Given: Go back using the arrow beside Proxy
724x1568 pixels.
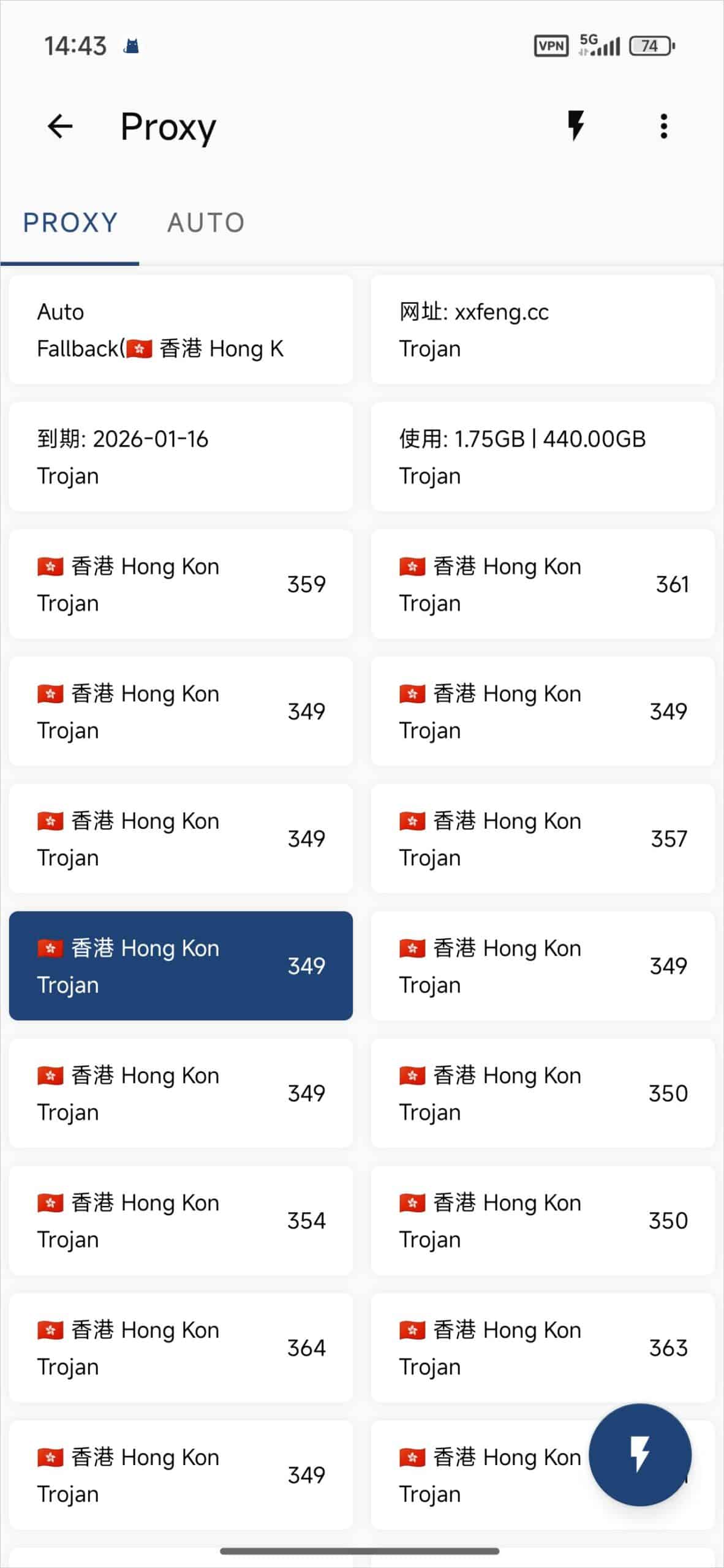Looking at the screenshot, I should pos(60,127).
